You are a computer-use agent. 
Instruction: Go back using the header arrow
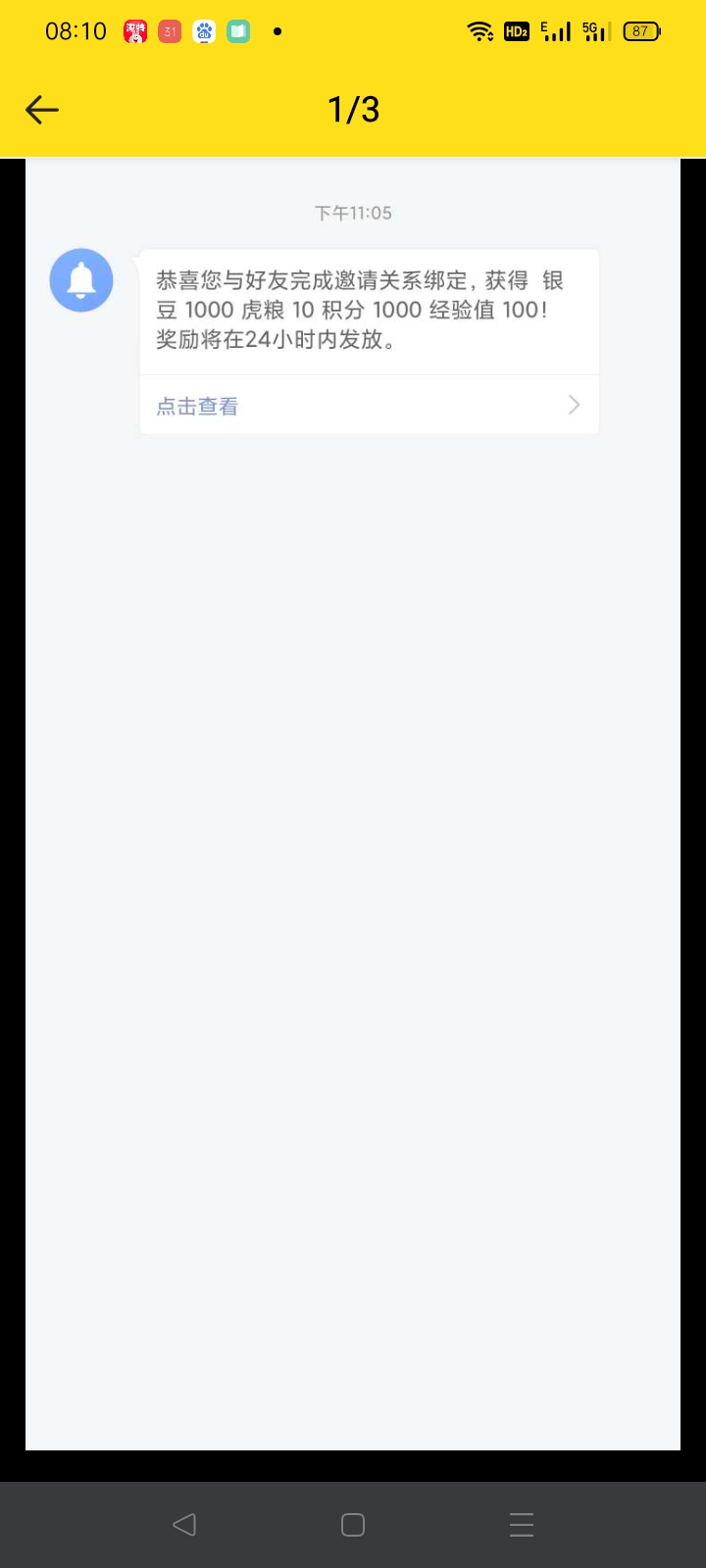(42, 110)
